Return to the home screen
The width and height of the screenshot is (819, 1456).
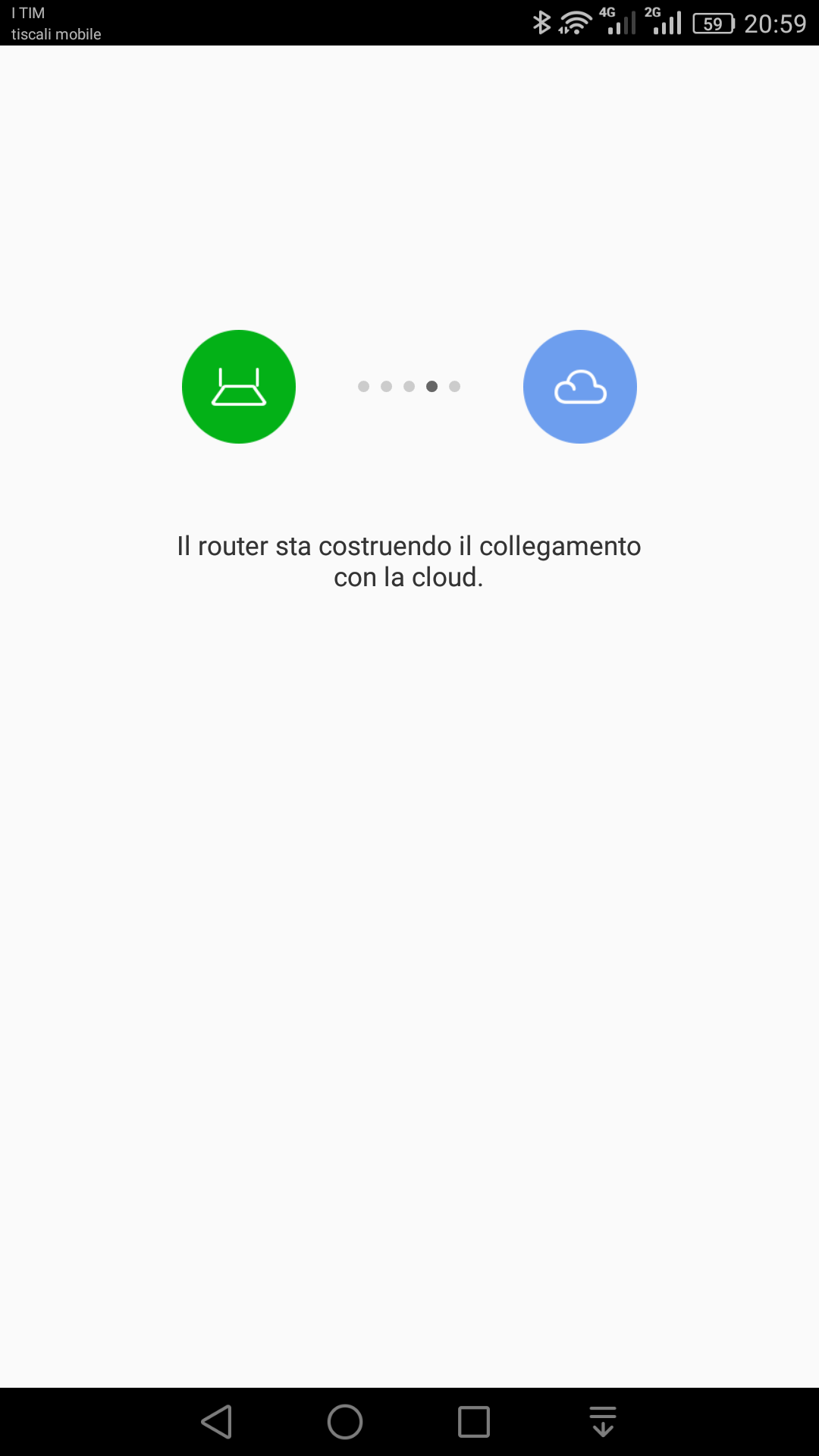click(345, 1422)
